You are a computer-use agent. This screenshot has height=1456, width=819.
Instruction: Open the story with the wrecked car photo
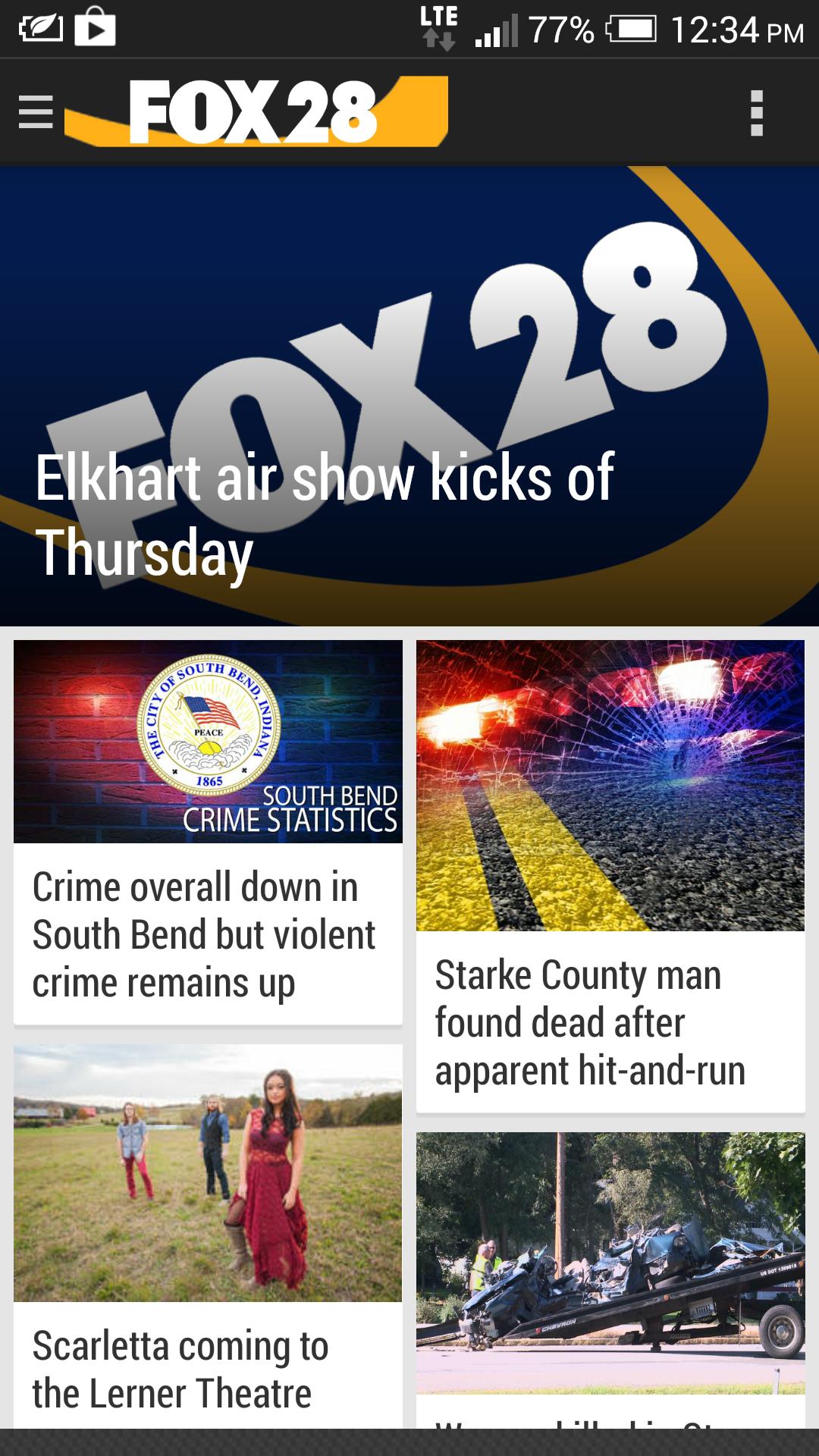coord(610,1263)
